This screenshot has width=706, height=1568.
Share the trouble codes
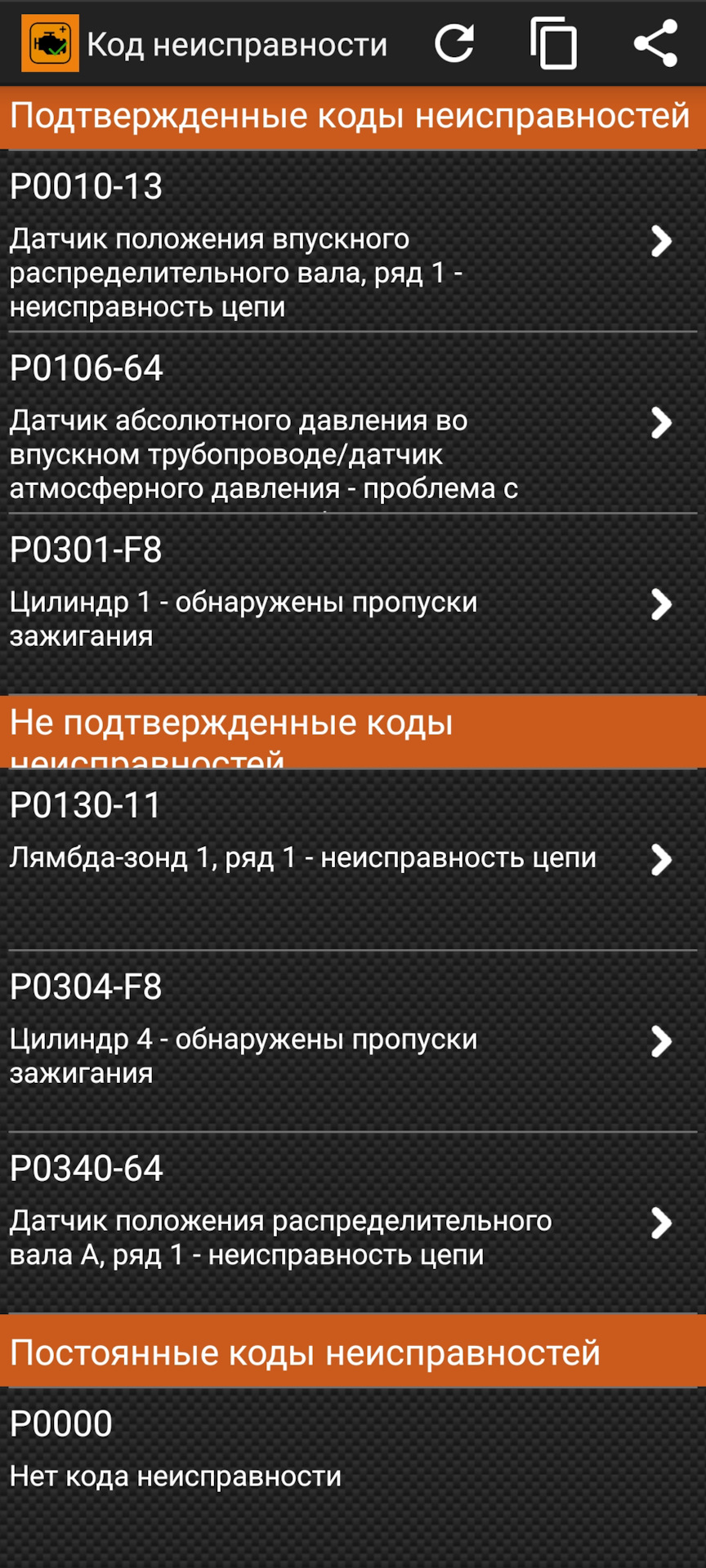[655, 44]
